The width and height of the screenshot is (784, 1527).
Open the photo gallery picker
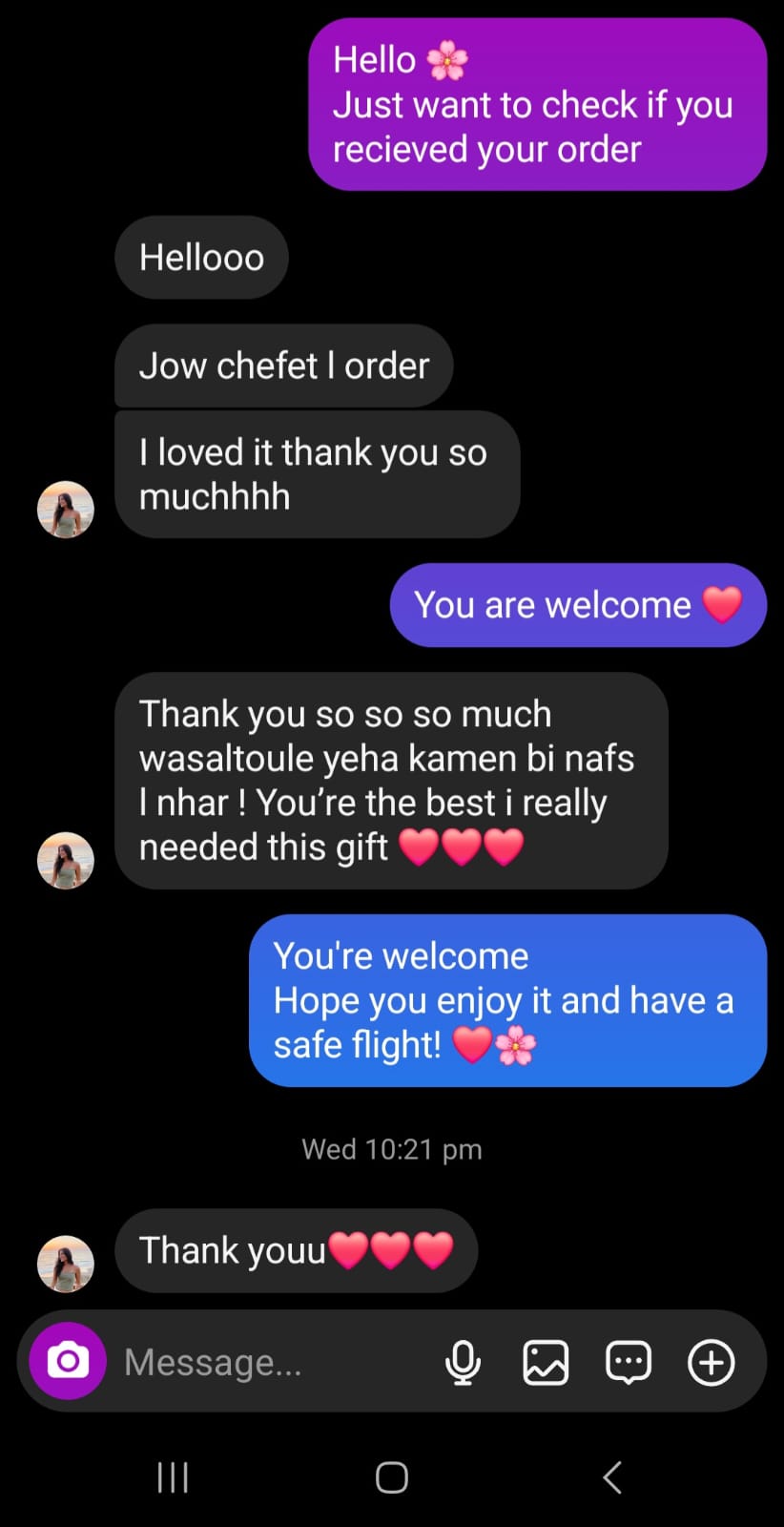pyautogui.click(x=546, y=1362)
